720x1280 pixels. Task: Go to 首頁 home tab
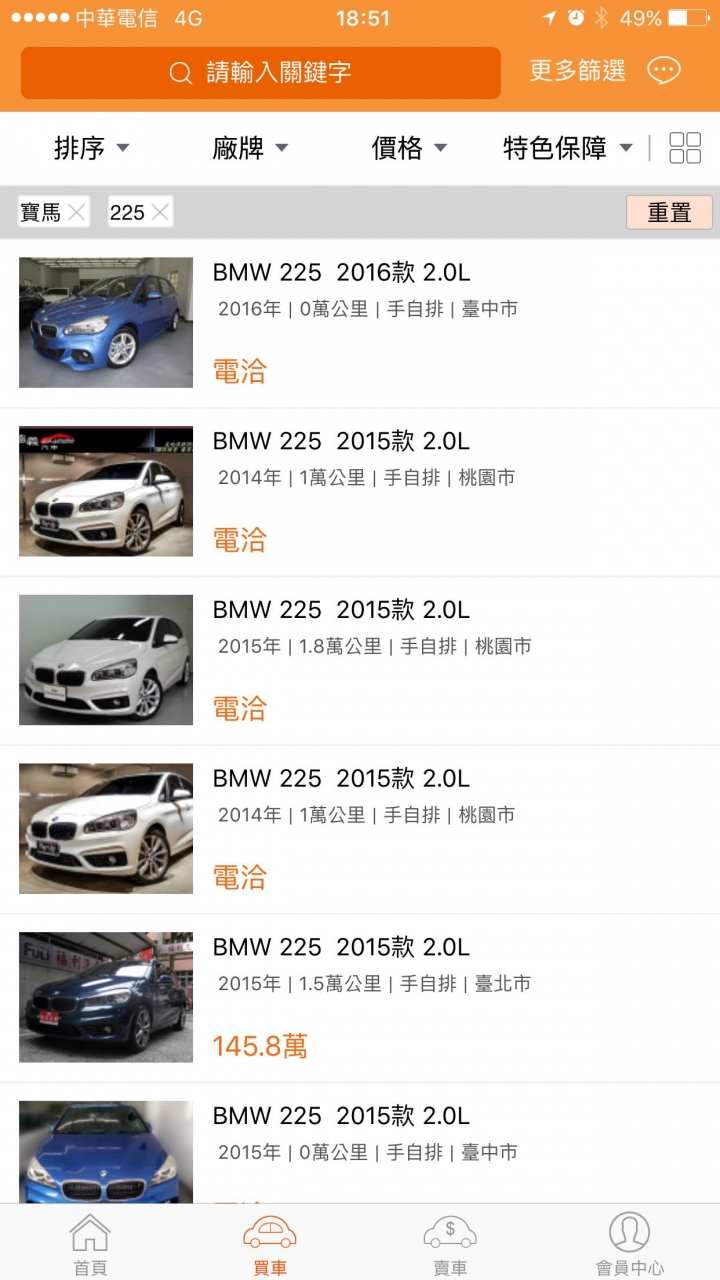tap(90, 1244)
